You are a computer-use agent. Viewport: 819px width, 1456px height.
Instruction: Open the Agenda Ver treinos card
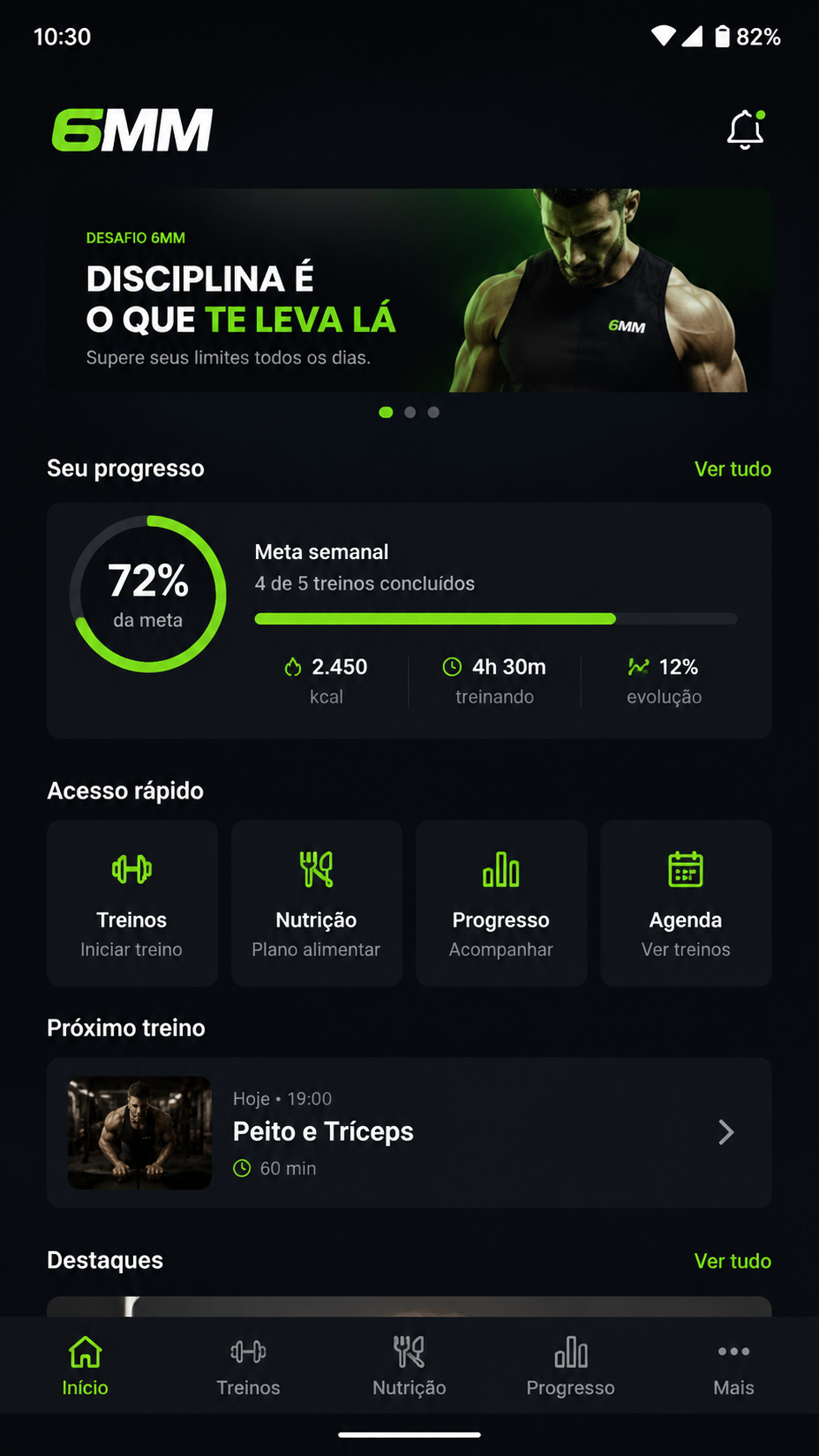[x=686, y=903]
